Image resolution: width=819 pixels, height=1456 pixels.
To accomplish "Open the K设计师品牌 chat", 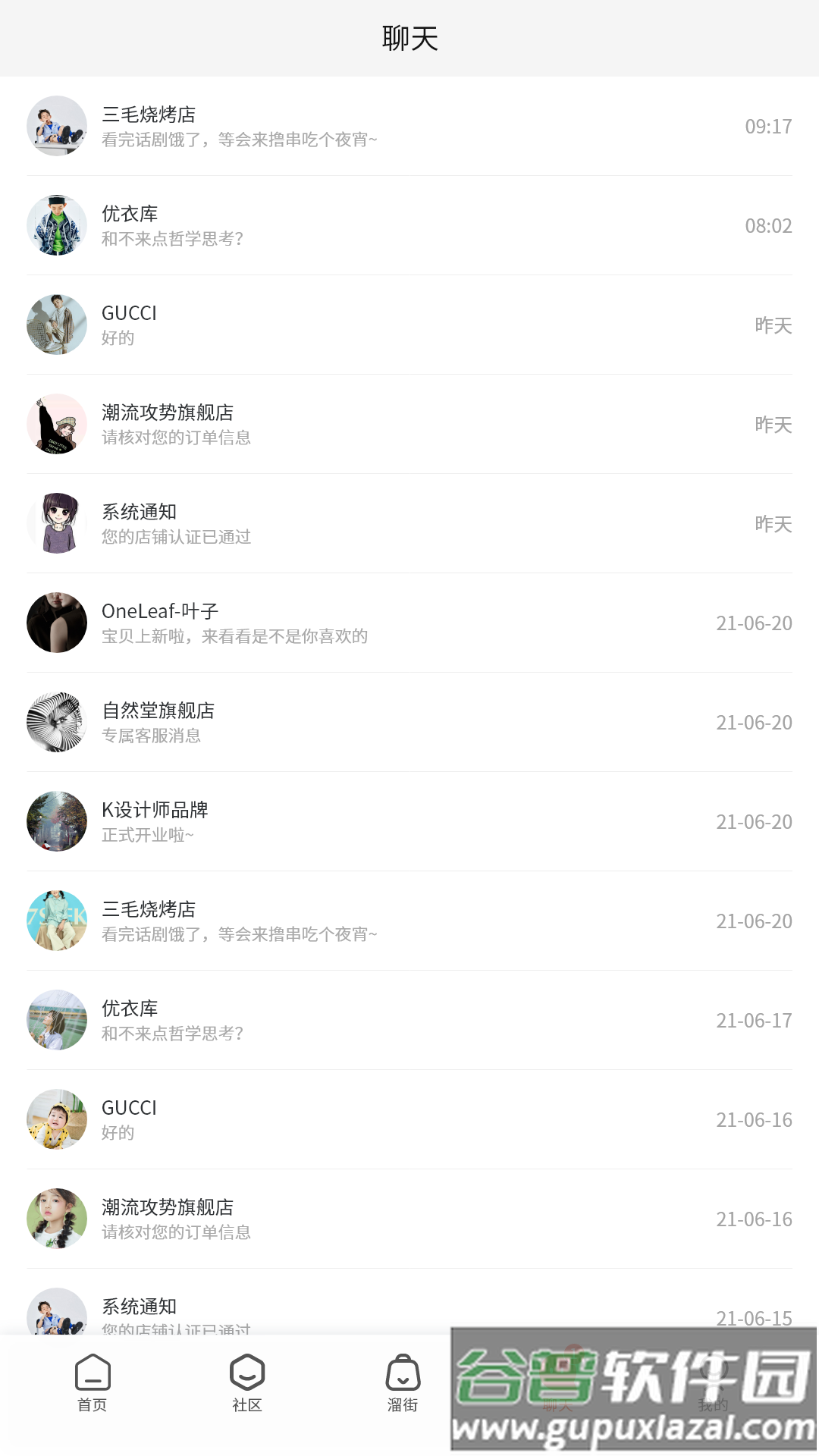I will [x=409, y=821].
